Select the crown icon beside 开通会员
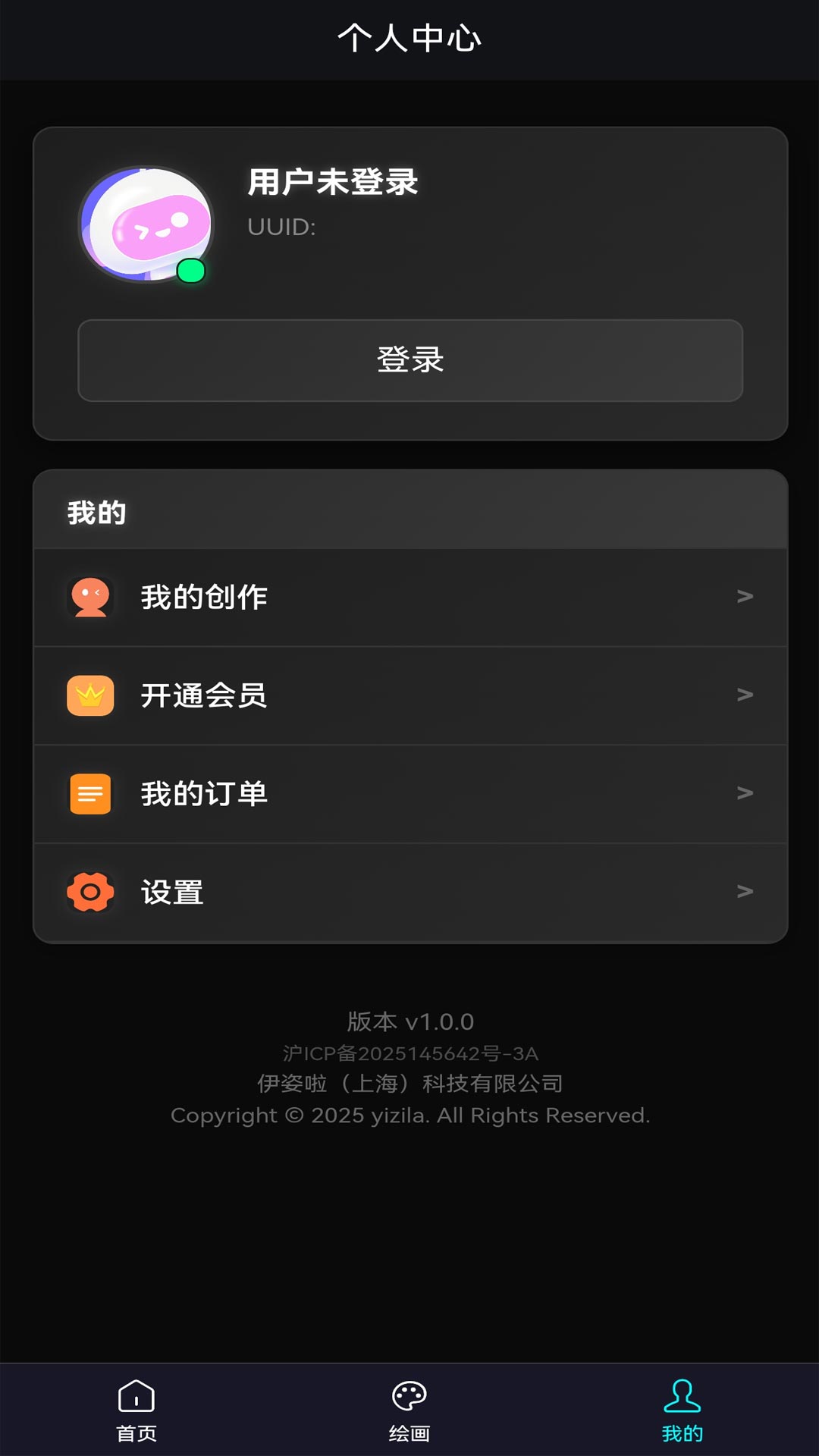 (90, 695)
